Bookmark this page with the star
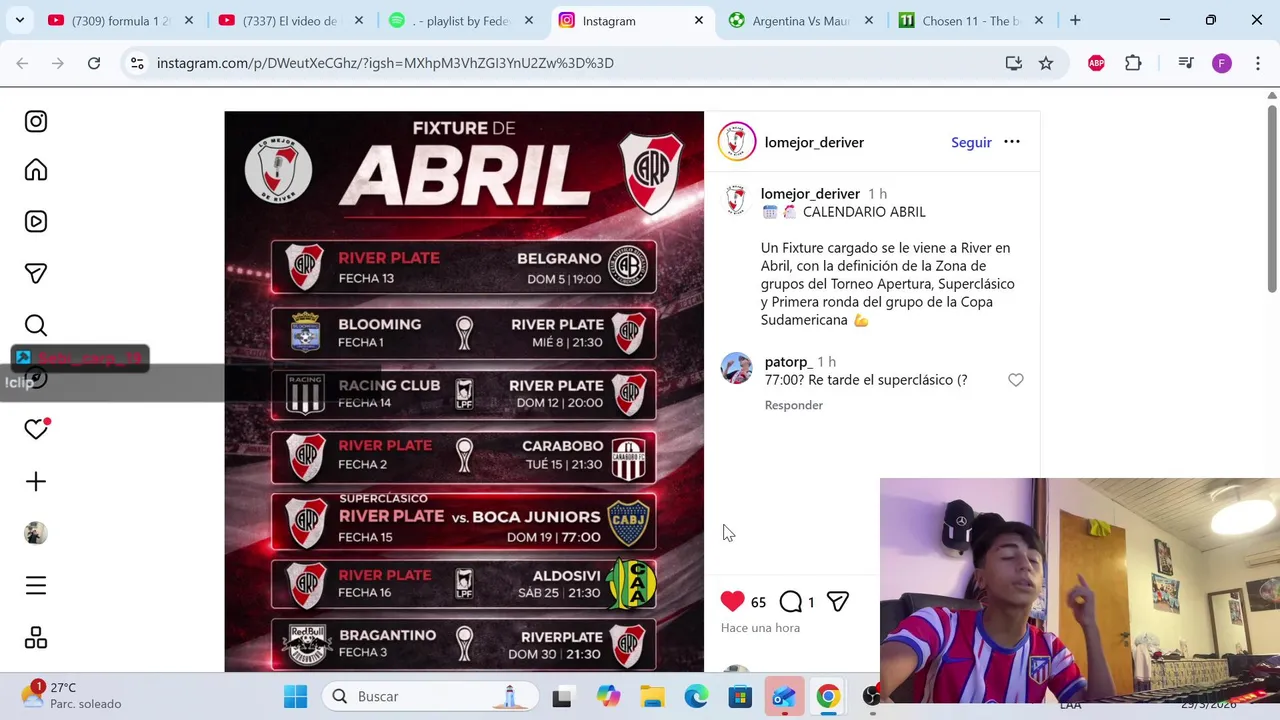1280x720 pixels. click(x=1046, y=63)
